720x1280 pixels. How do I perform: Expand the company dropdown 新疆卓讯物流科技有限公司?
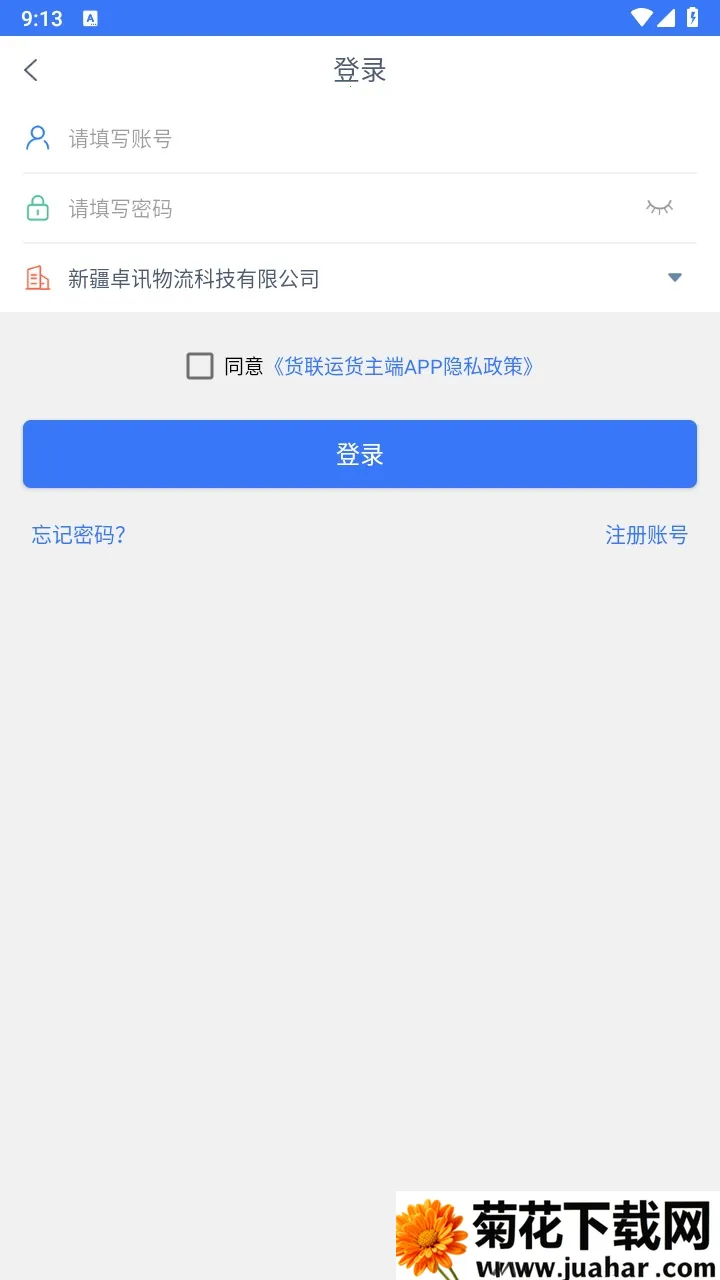[674, 278]
